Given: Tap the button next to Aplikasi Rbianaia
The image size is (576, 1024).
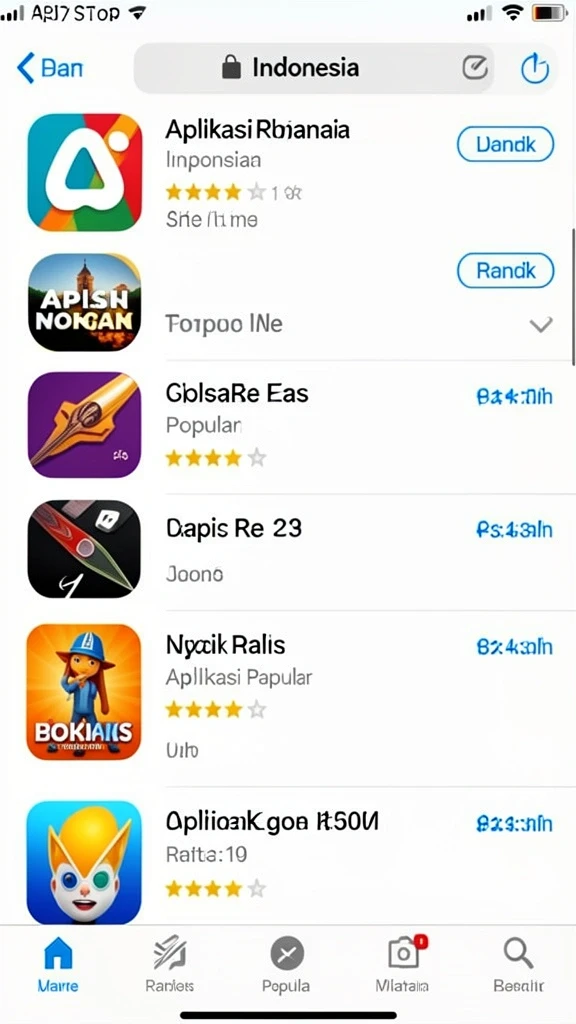Looking at the screenshot, I should 505,144.
